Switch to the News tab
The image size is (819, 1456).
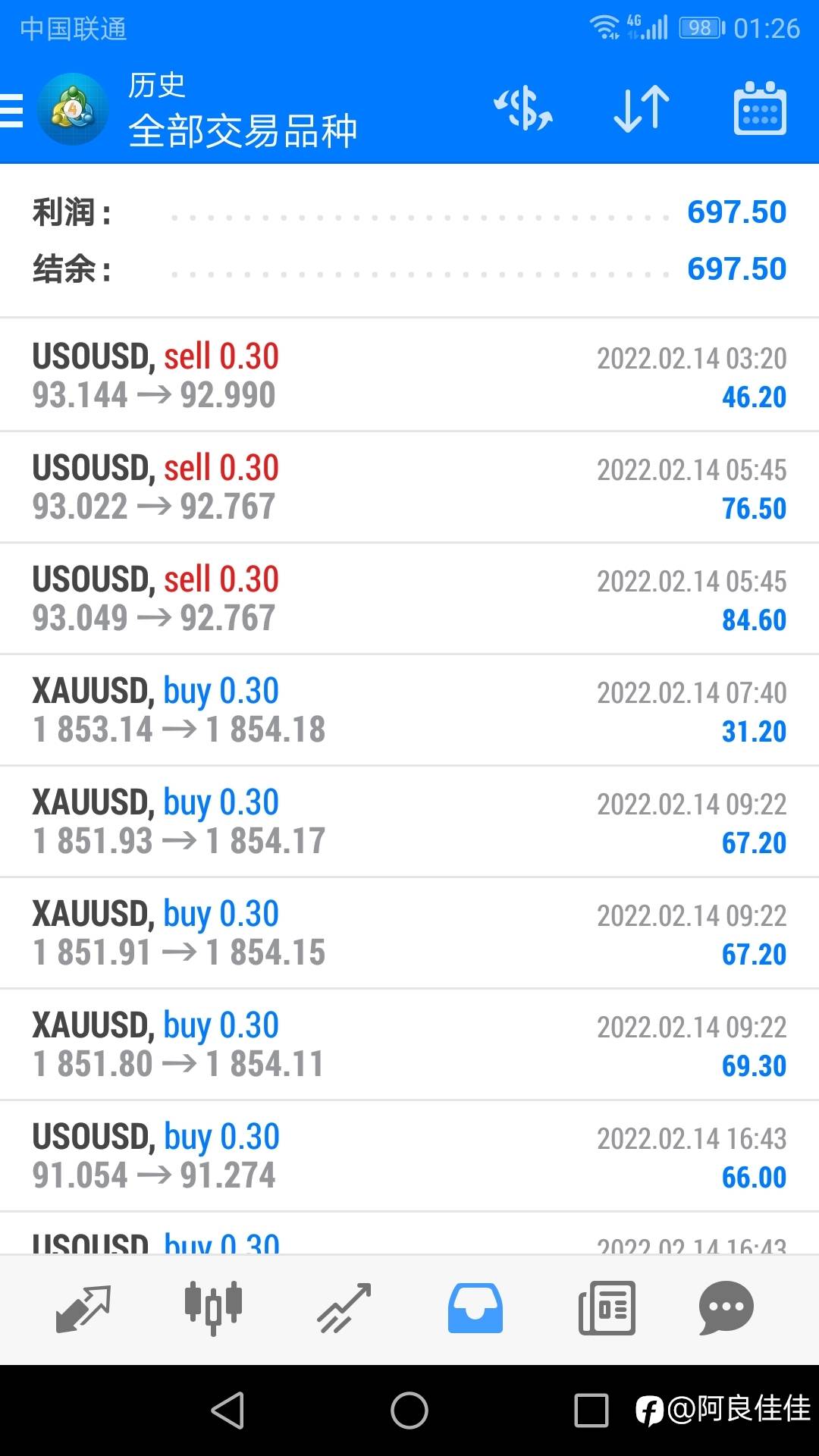(607, 1309)
